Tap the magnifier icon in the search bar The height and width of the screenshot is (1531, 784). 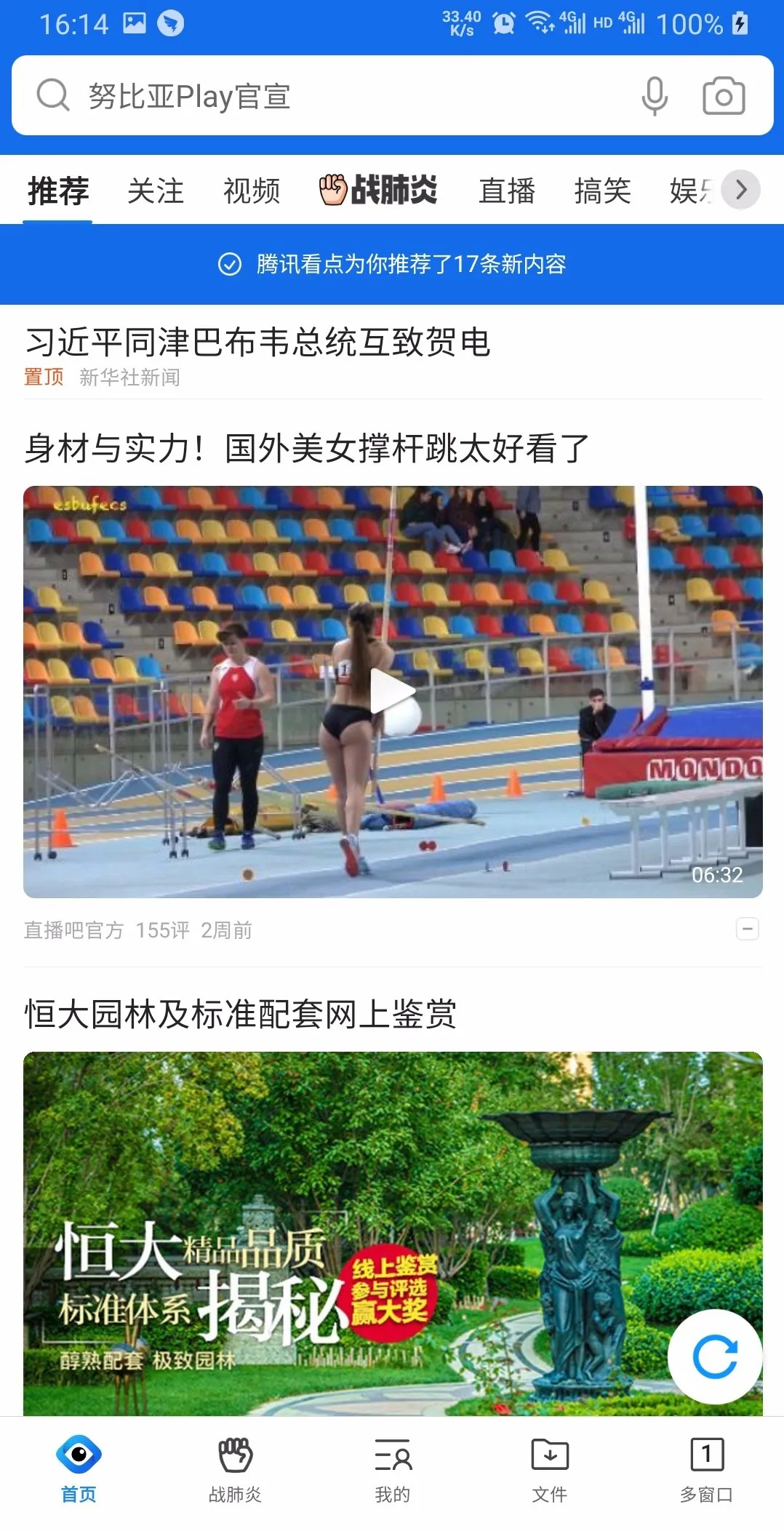[51, 94]
